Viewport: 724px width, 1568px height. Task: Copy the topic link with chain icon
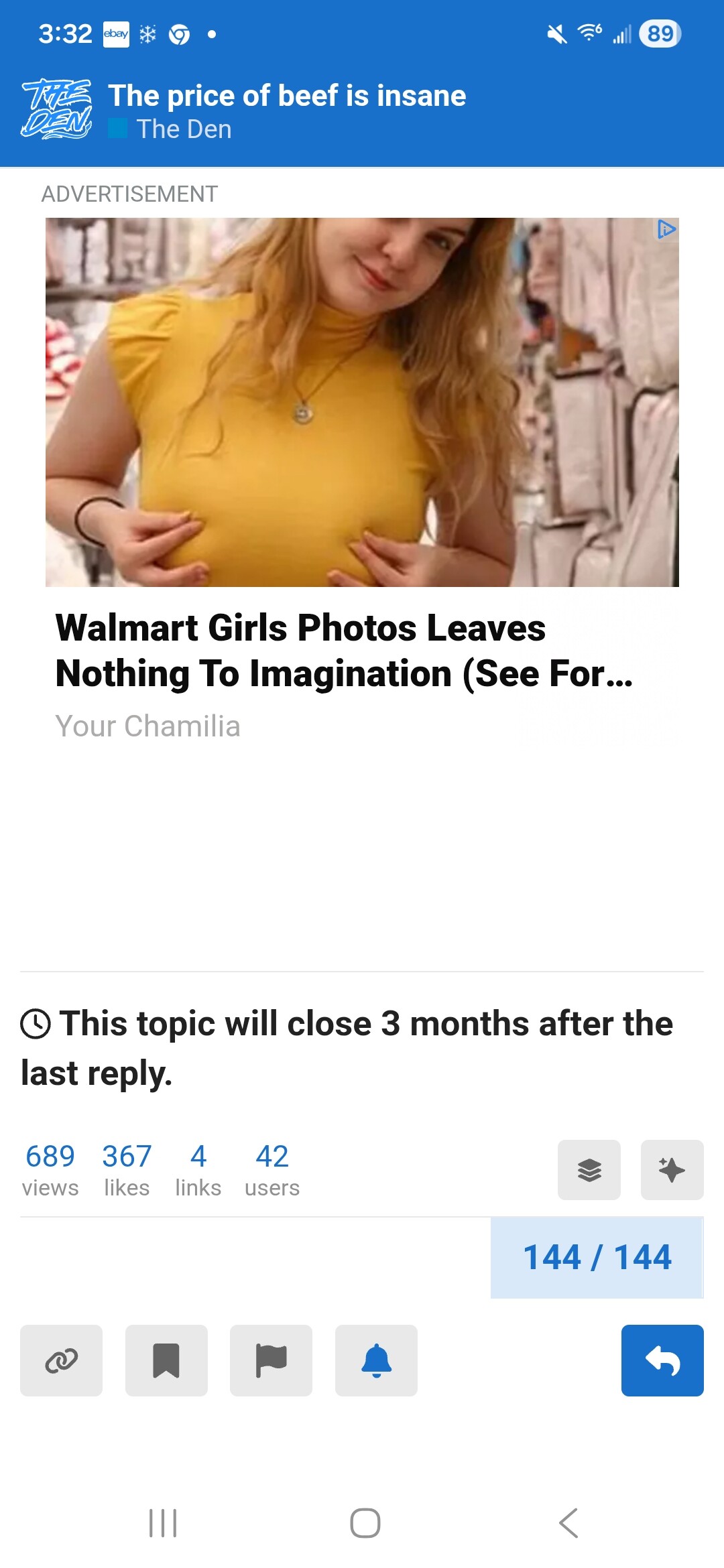pyautogui.click(x=61, y=1360)
